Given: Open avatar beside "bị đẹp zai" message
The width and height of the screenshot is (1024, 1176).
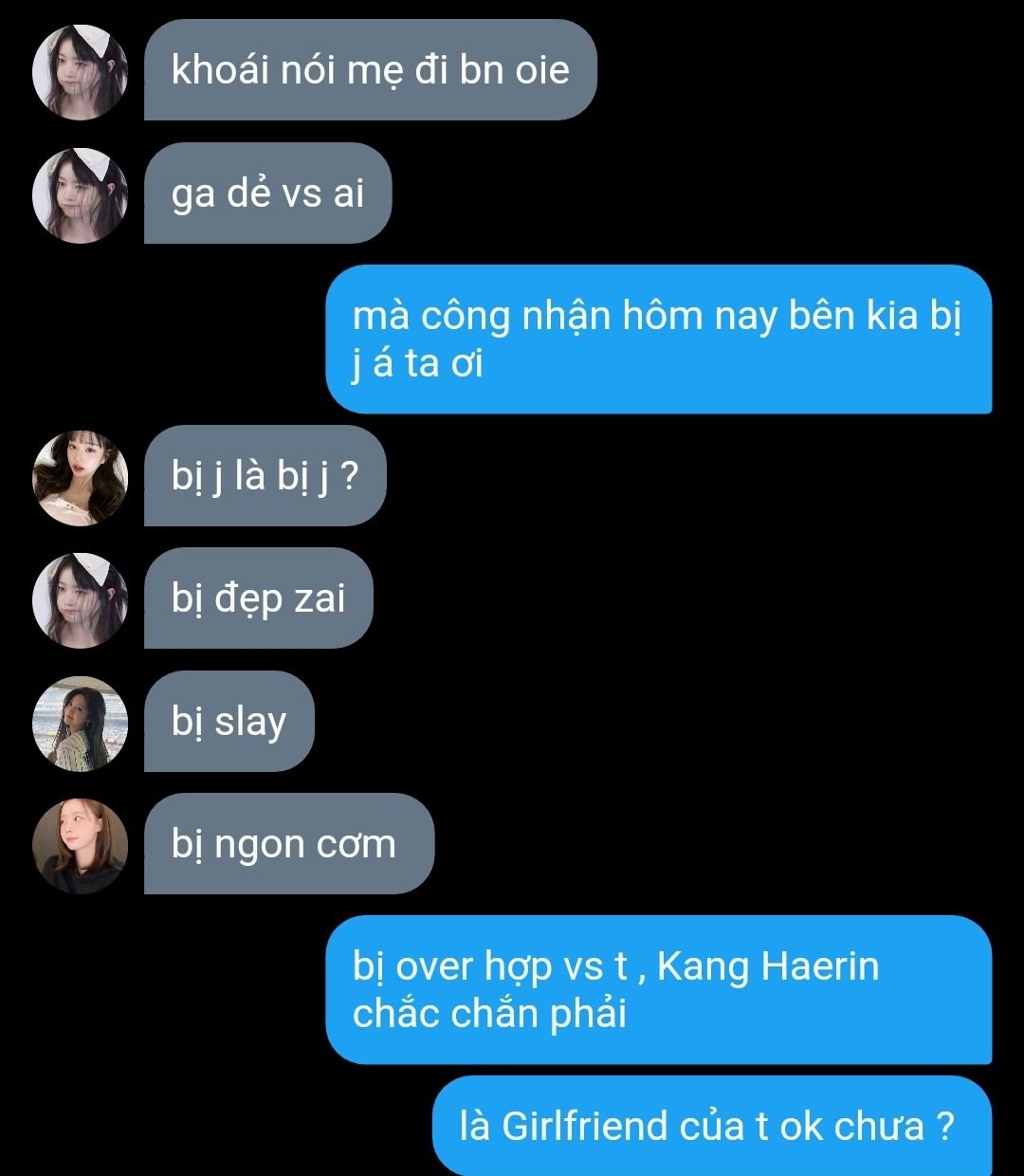Looking at the screenshot, I should [x=80, y=599].
